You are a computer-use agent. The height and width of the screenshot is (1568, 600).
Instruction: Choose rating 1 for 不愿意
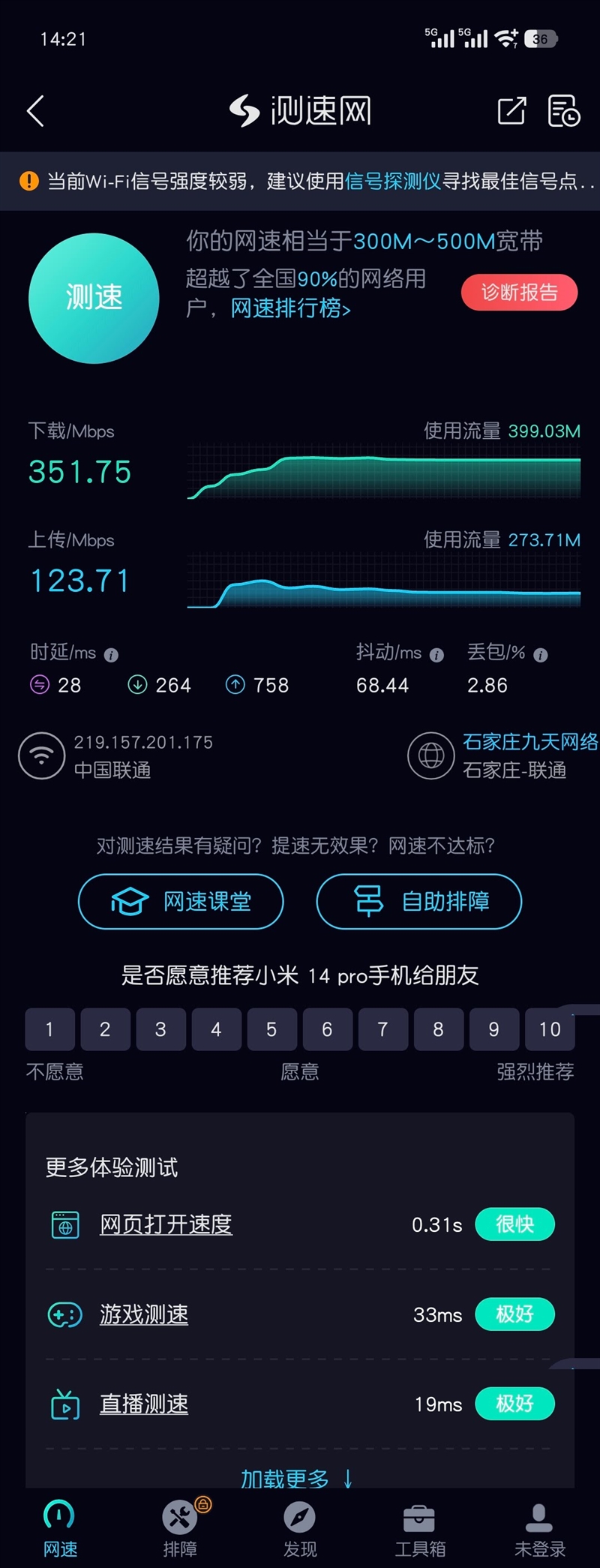[49, 1029]
